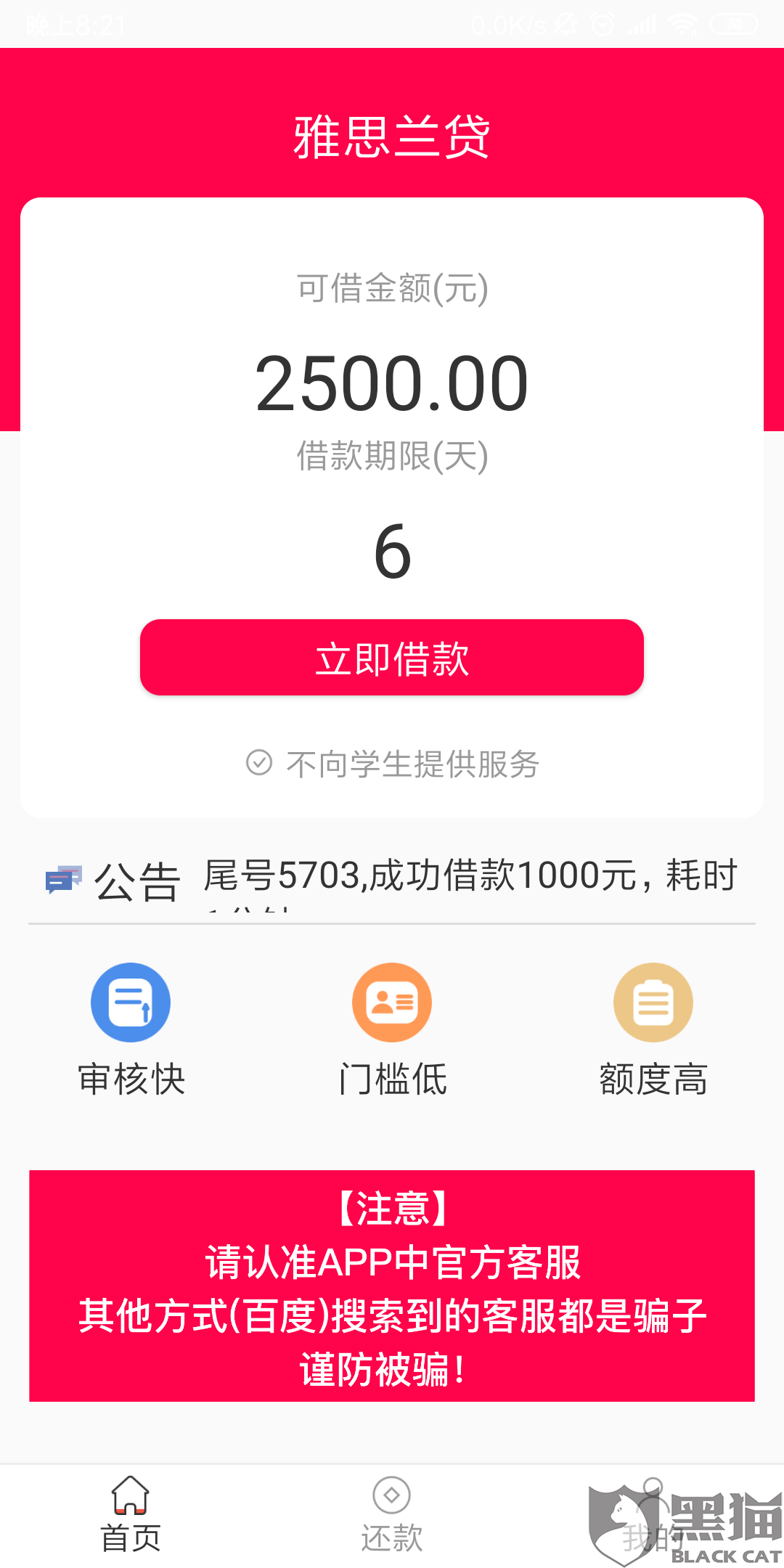784x1568 pixels.
Task: Switch to the 我的 tab
Action: coord(653,1516)
